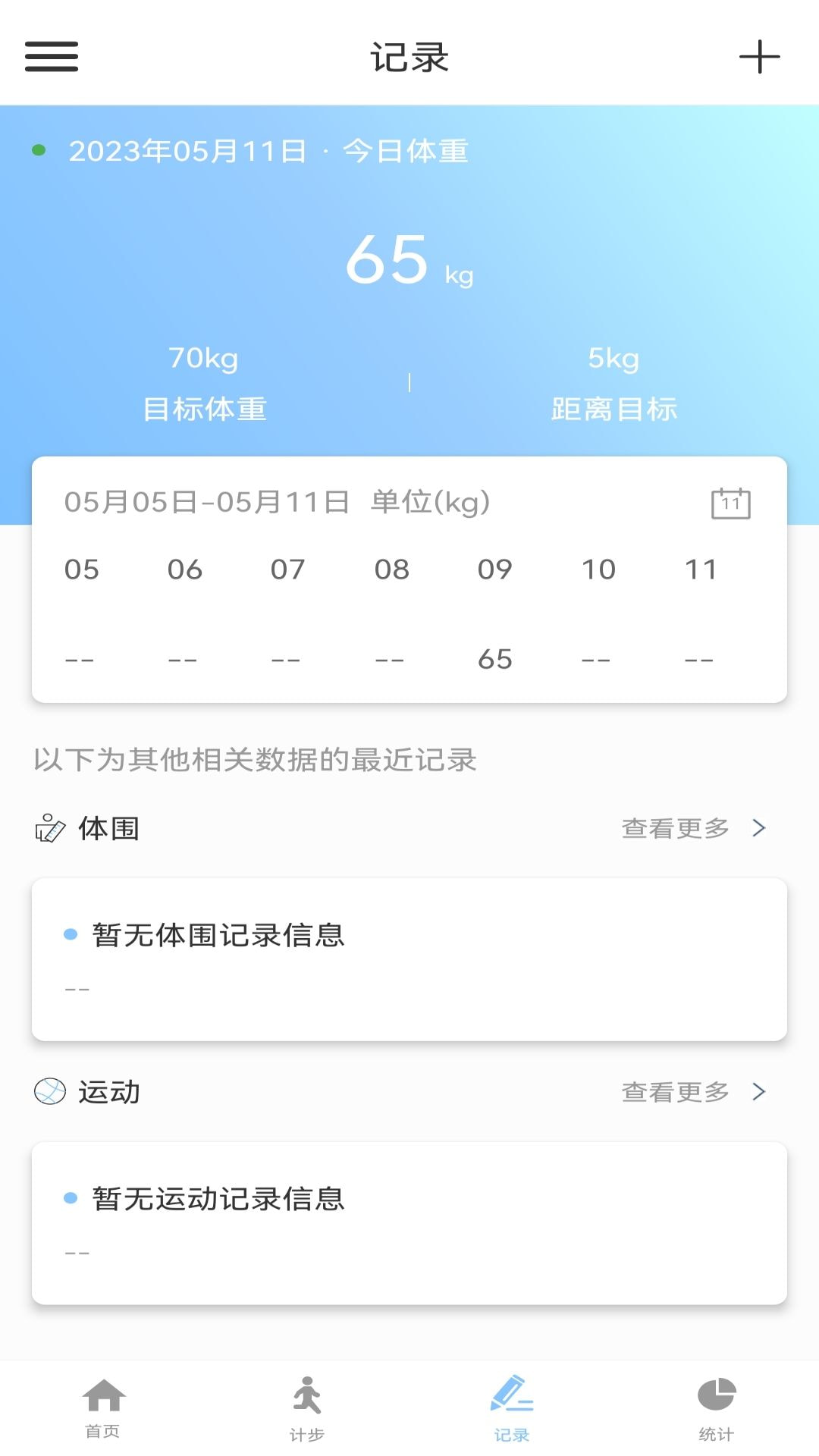The image size is (819, 1456).
Task: Open the calendar date picker icon
Action: [x=731, y=503]
